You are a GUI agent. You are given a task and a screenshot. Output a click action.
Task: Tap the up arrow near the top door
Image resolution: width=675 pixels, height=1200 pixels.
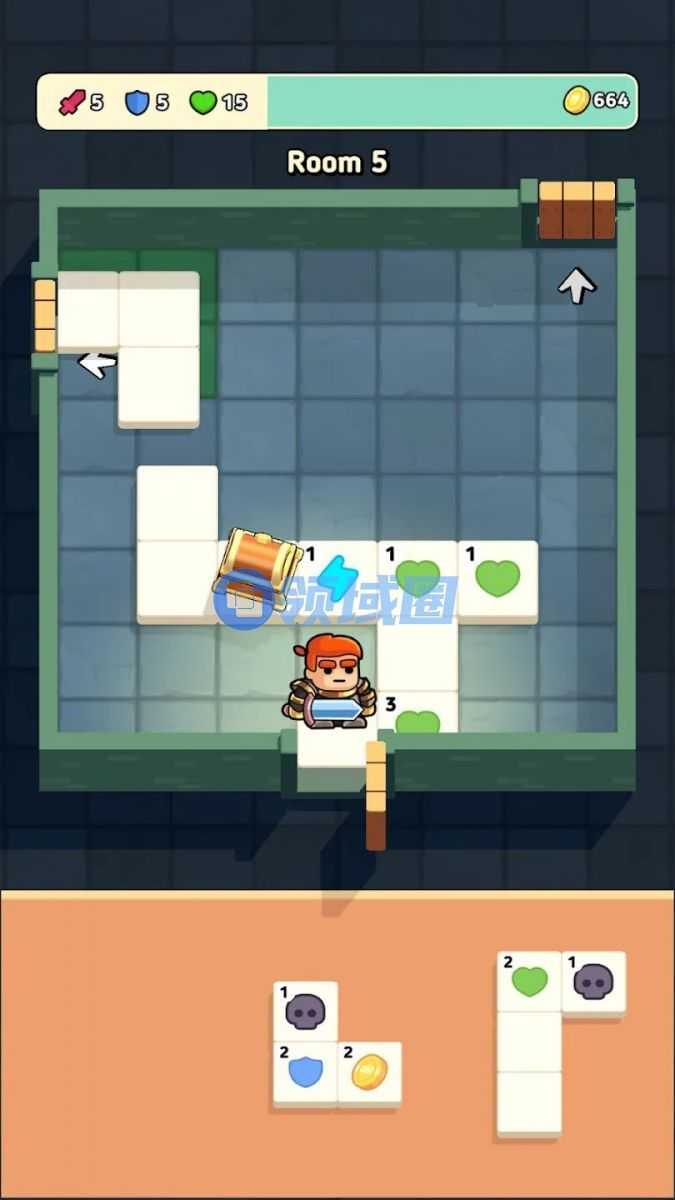pos(576,286)
